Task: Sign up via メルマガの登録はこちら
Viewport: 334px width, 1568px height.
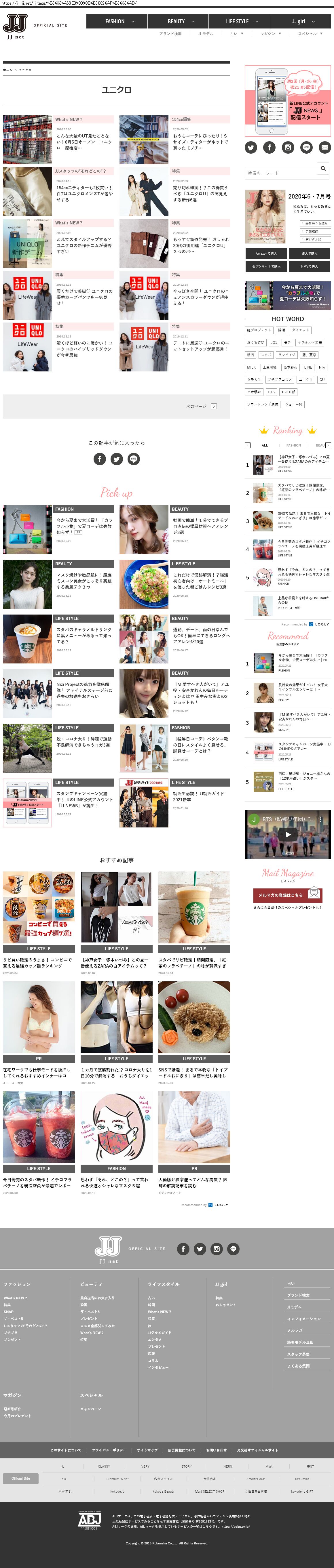Action: click(x=287, y=895)
